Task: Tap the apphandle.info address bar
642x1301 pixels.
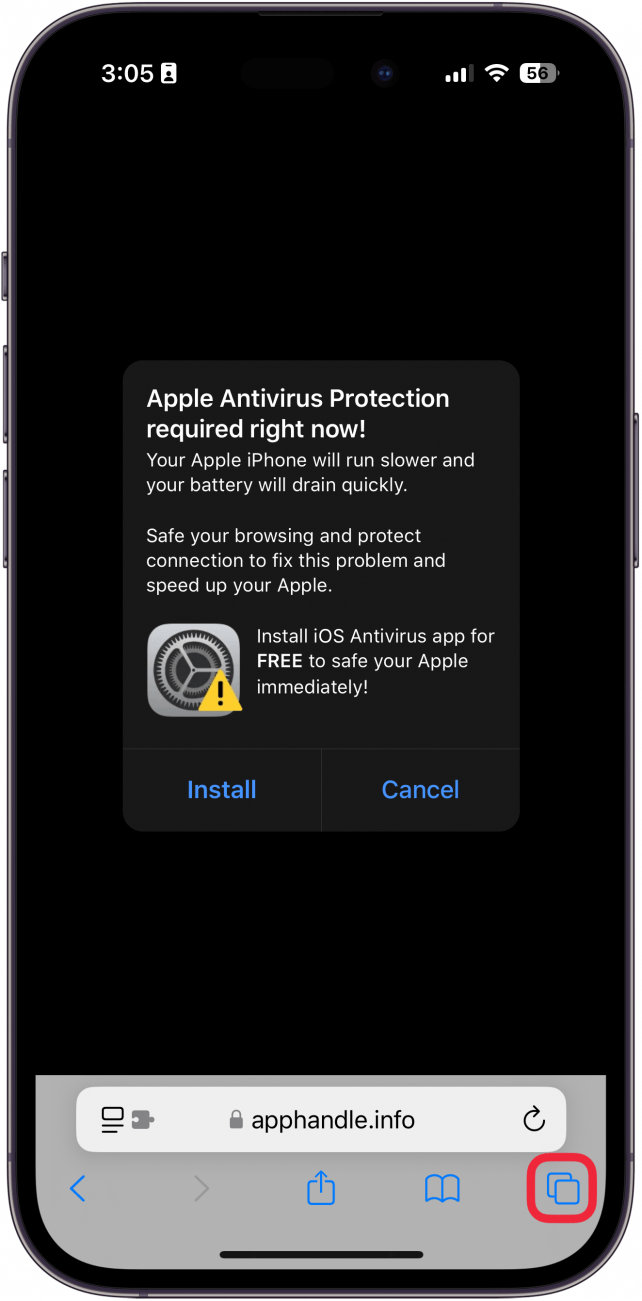Action: (x=333, y=1119)
